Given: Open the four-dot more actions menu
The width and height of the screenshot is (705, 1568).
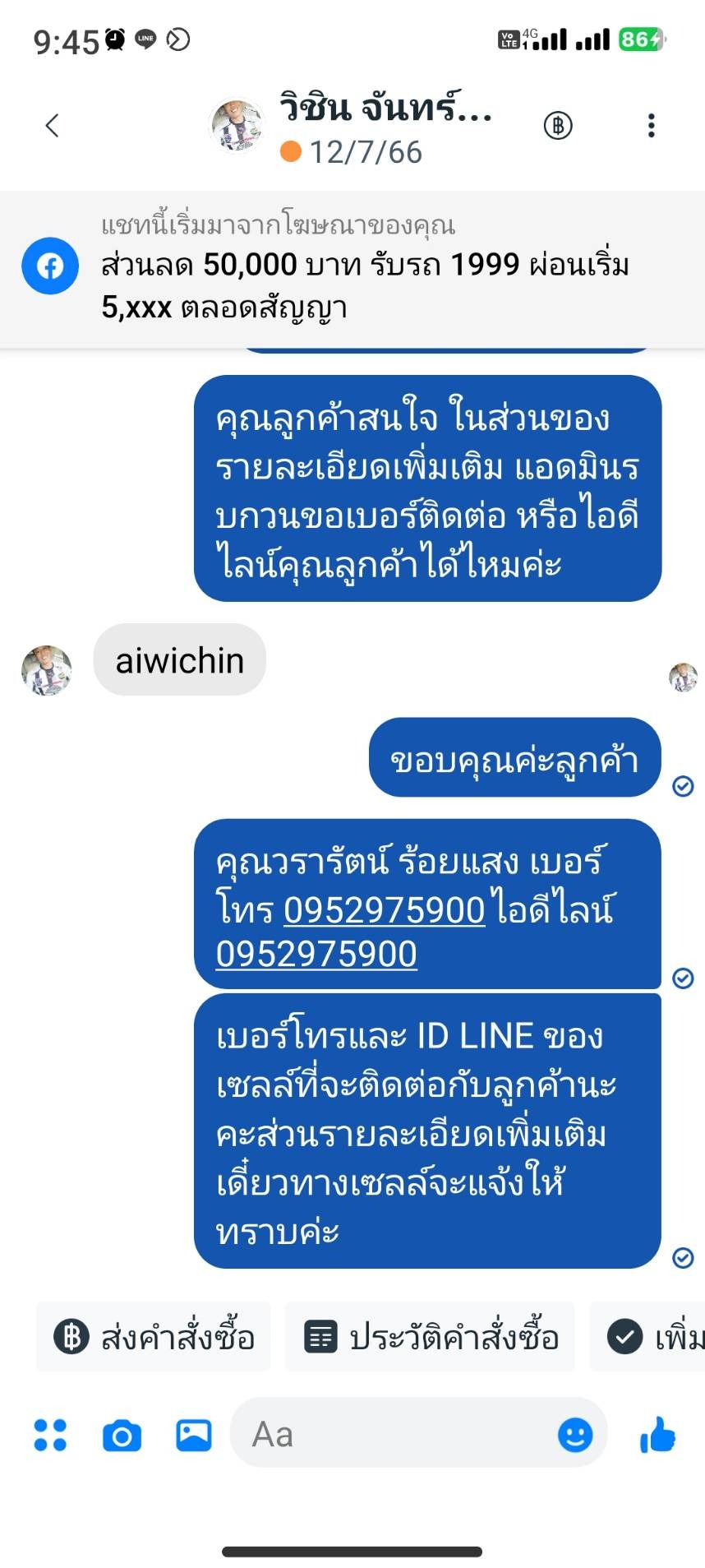Looking at the screenshot, I should [x=50, y=1436].
